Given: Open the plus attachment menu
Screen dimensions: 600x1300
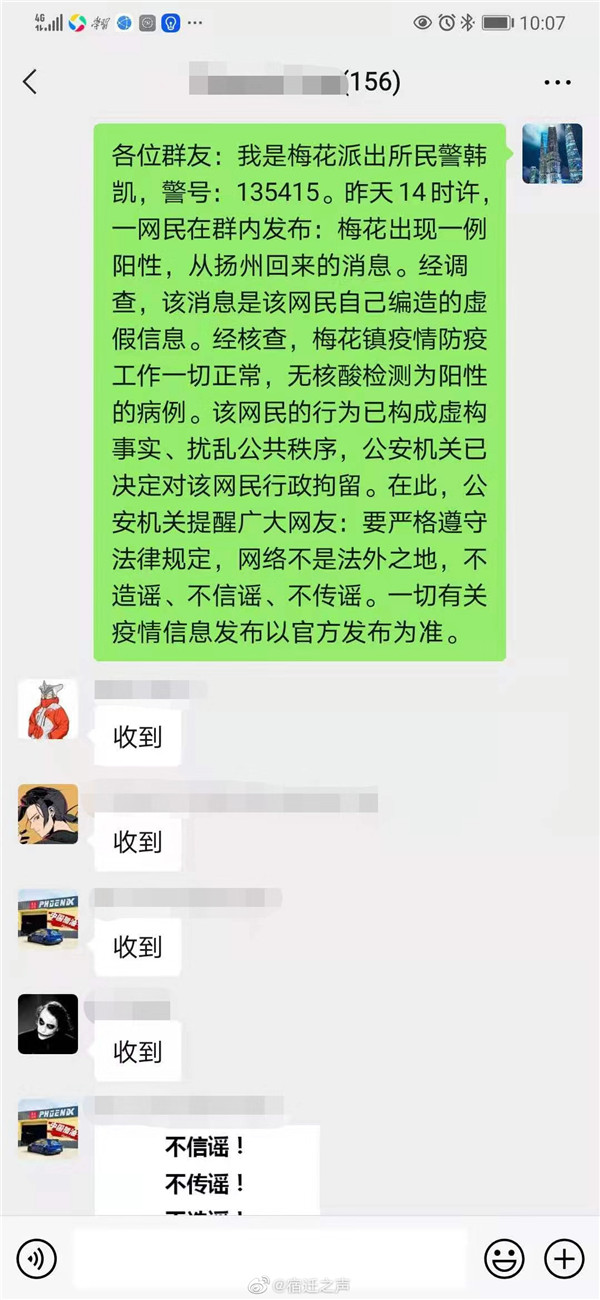Looking at the screenshot, I should 563,1257.
